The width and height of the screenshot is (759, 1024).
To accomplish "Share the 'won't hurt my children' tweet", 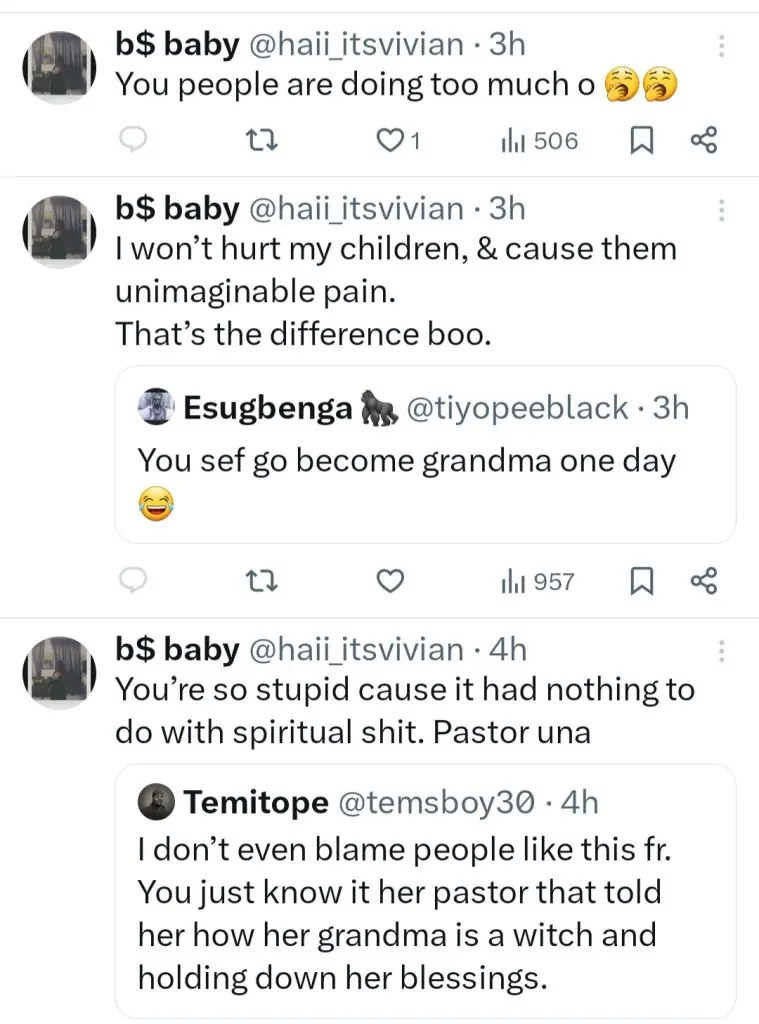I will (704, 581).
